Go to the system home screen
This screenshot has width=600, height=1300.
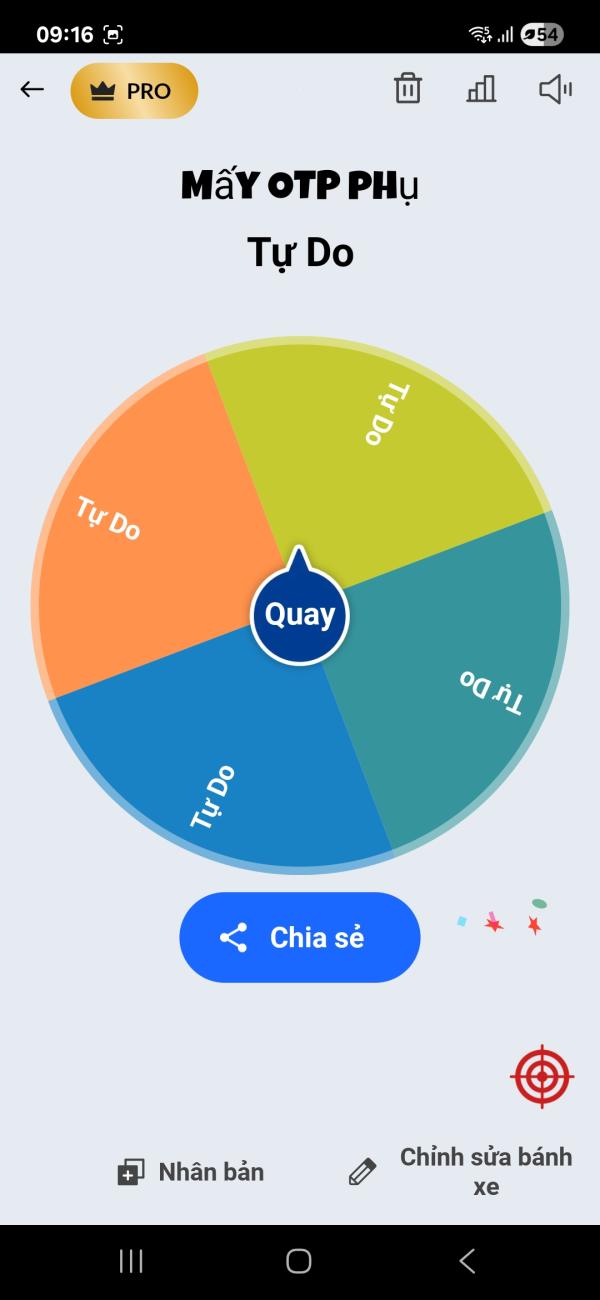coord(299,1261)
